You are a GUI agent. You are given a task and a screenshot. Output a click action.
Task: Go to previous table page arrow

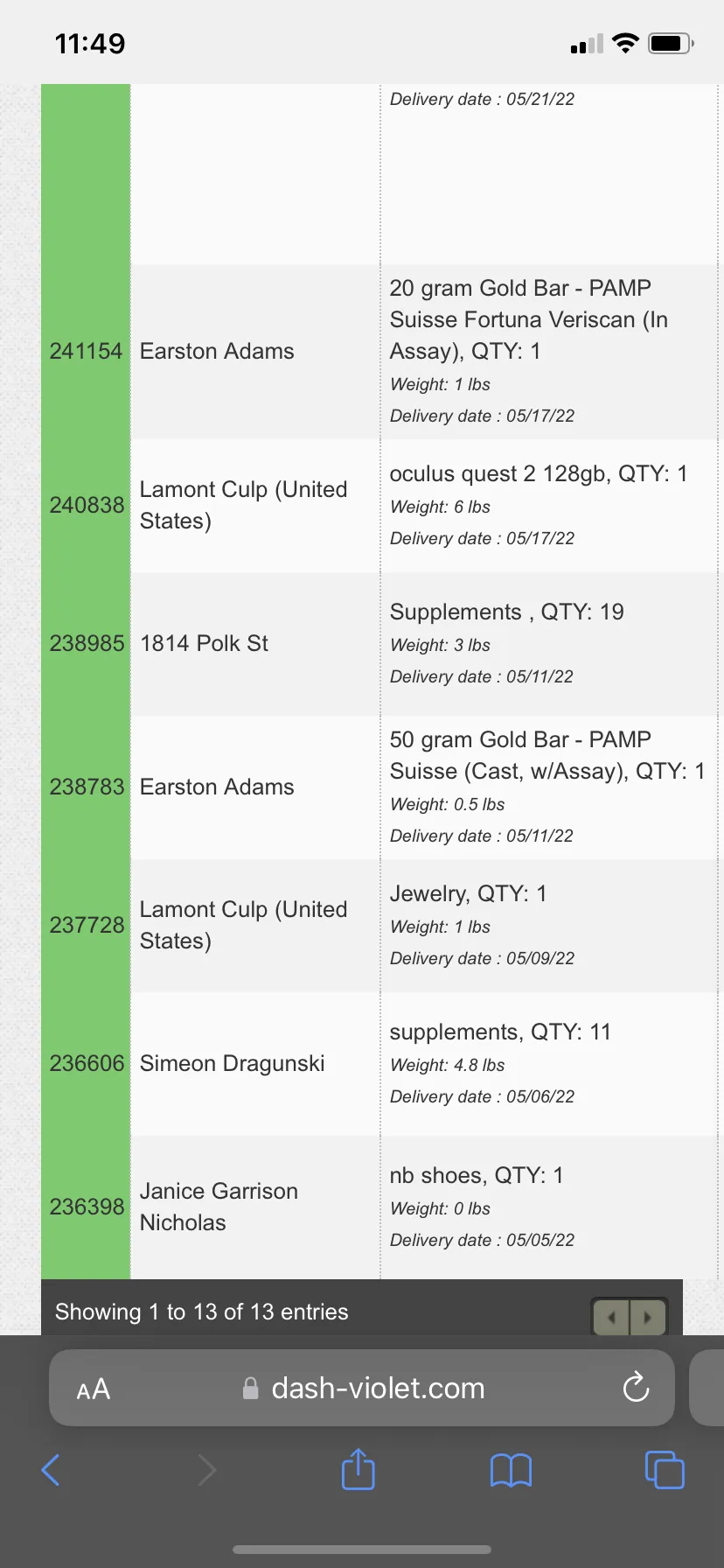coord(611,1317)
